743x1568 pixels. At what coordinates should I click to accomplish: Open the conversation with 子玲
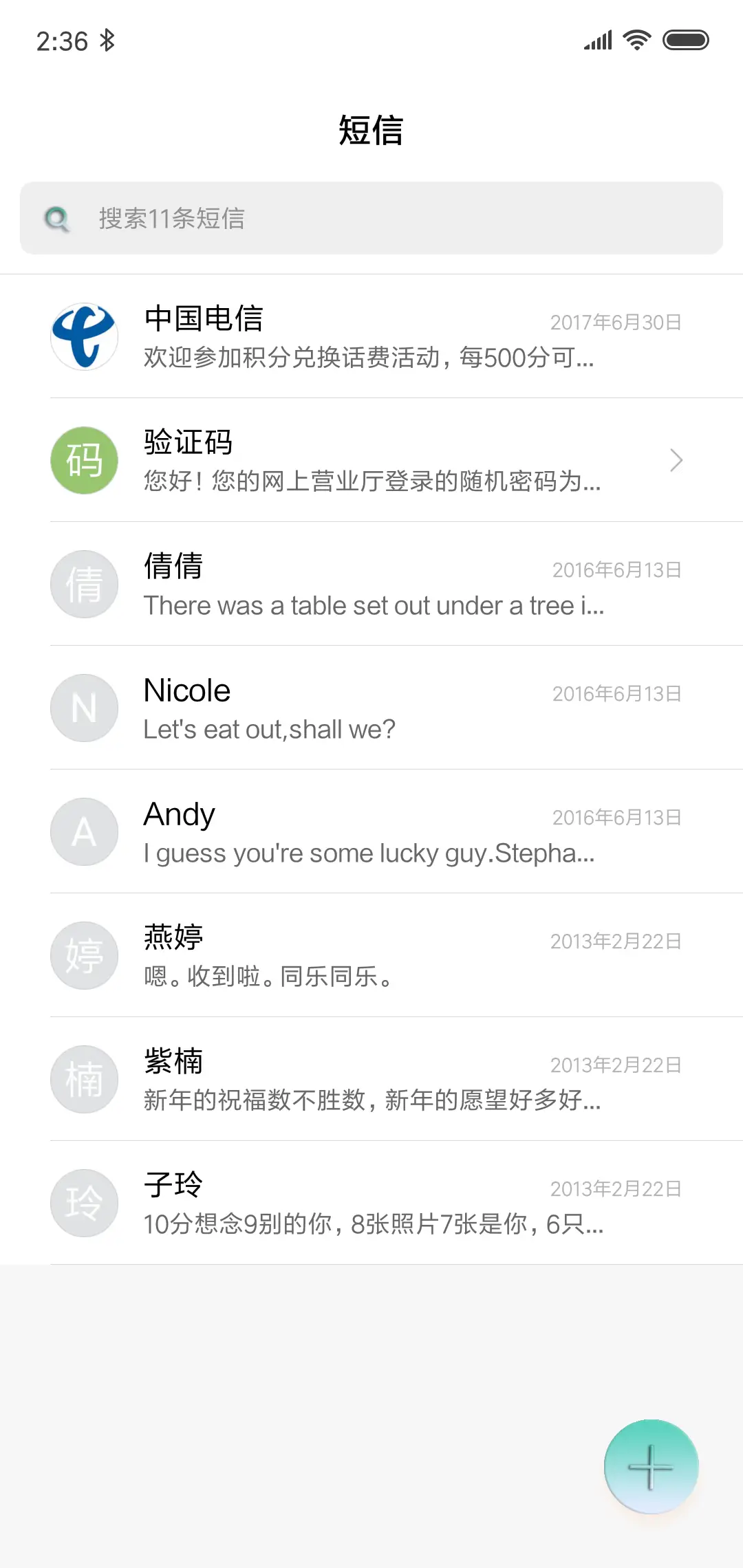pos(371,1203)
